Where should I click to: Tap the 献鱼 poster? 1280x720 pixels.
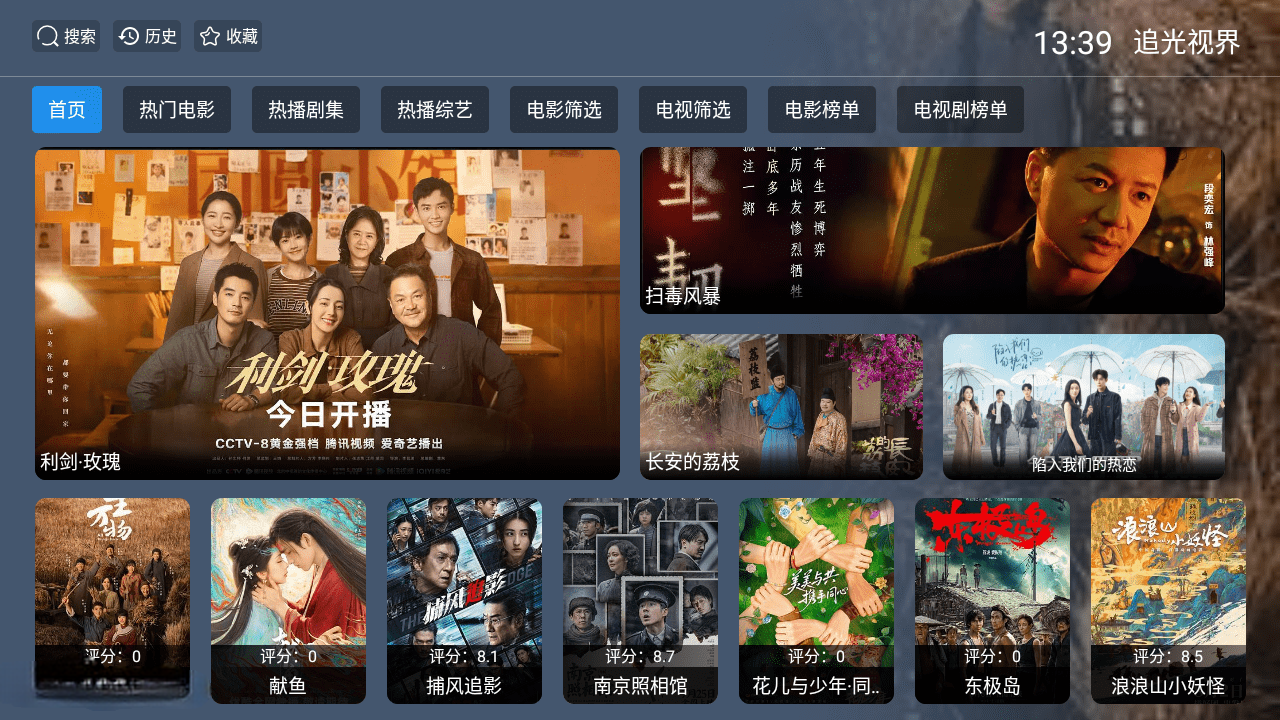(288, 600)
